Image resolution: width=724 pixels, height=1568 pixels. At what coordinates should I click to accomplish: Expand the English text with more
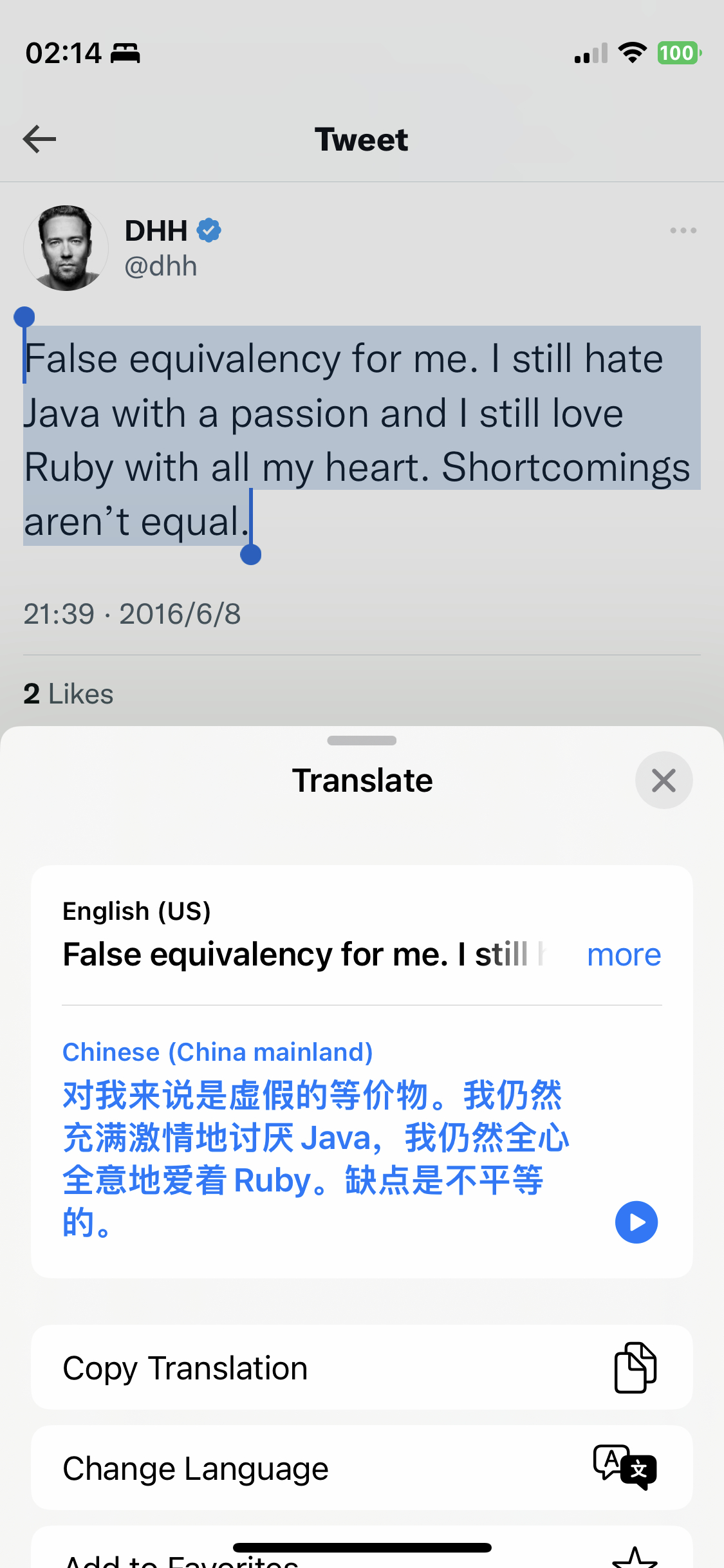[x=624, y=955]
